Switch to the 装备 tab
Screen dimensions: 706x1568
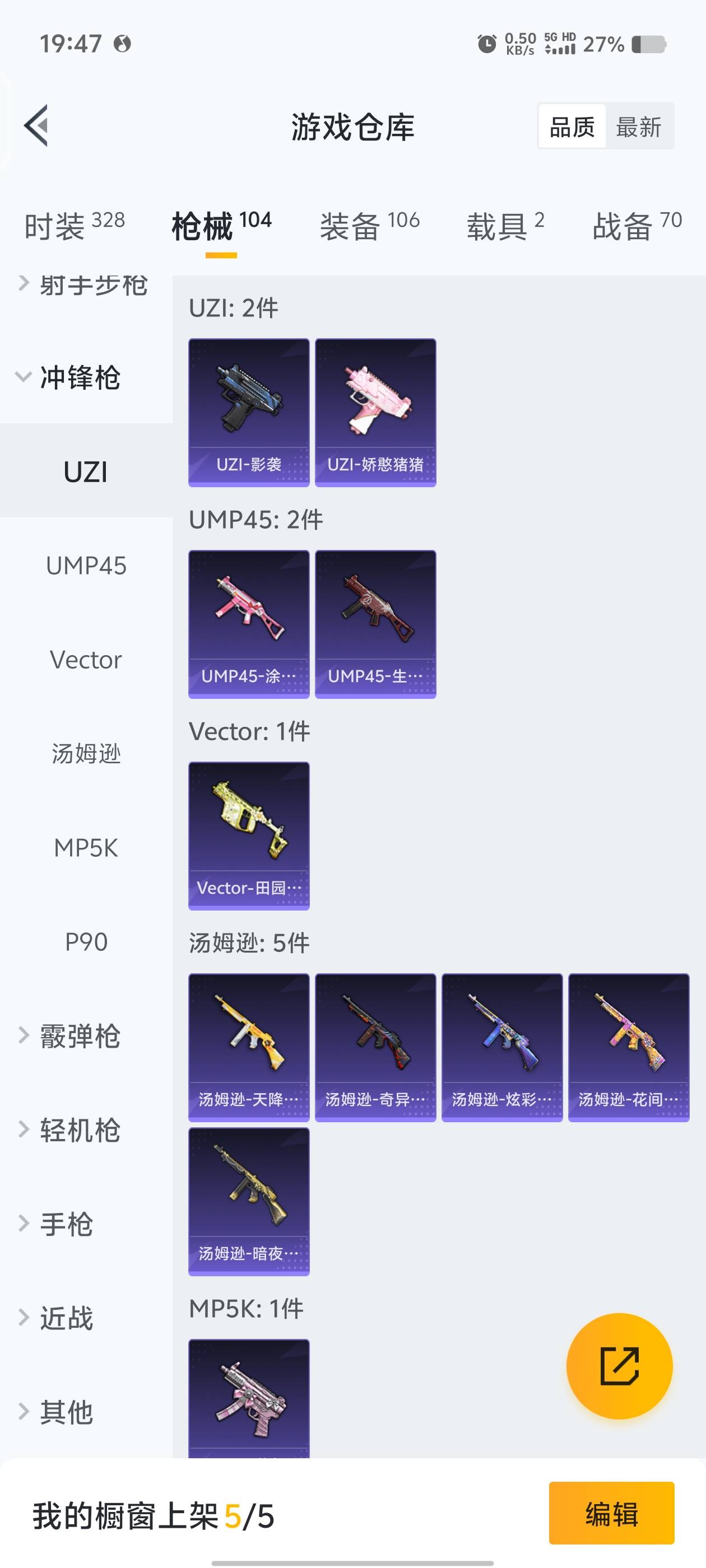(x=369, y=226)
